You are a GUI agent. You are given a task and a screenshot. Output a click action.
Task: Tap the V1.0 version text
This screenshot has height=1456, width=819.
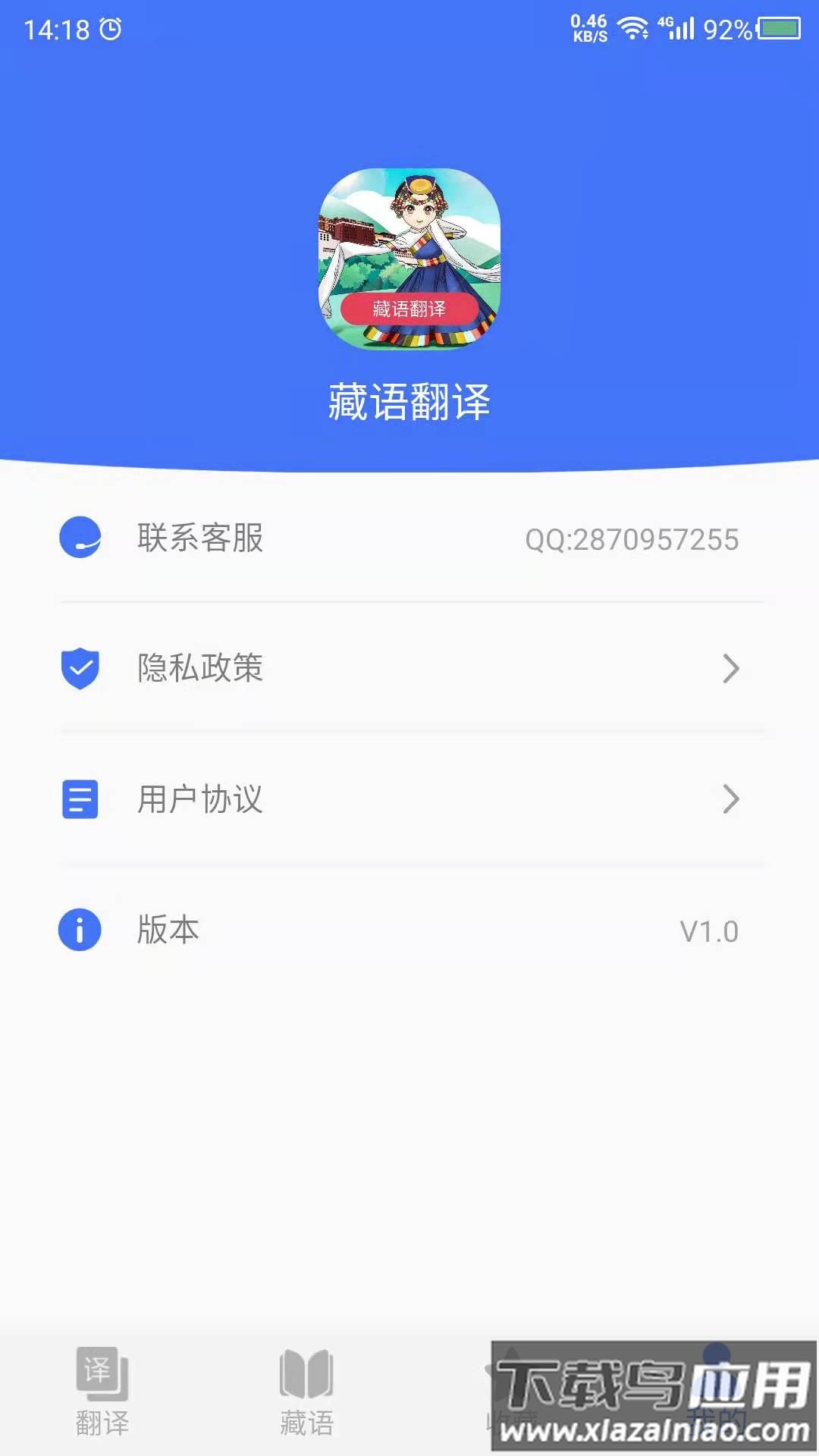click(x=709, y=930)
